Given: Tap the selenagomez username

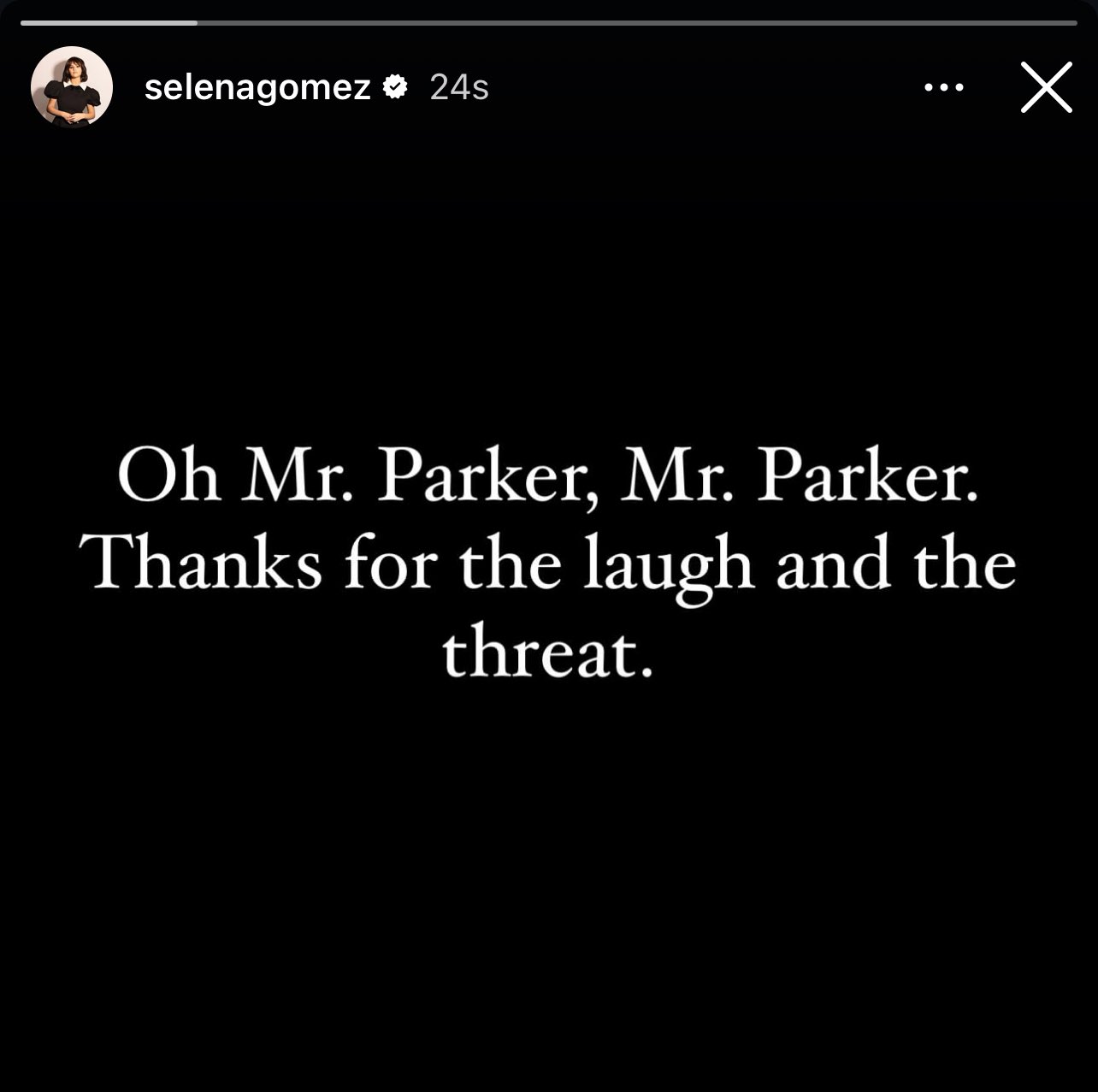Looking at the screenshot, I should coord(257,87).
